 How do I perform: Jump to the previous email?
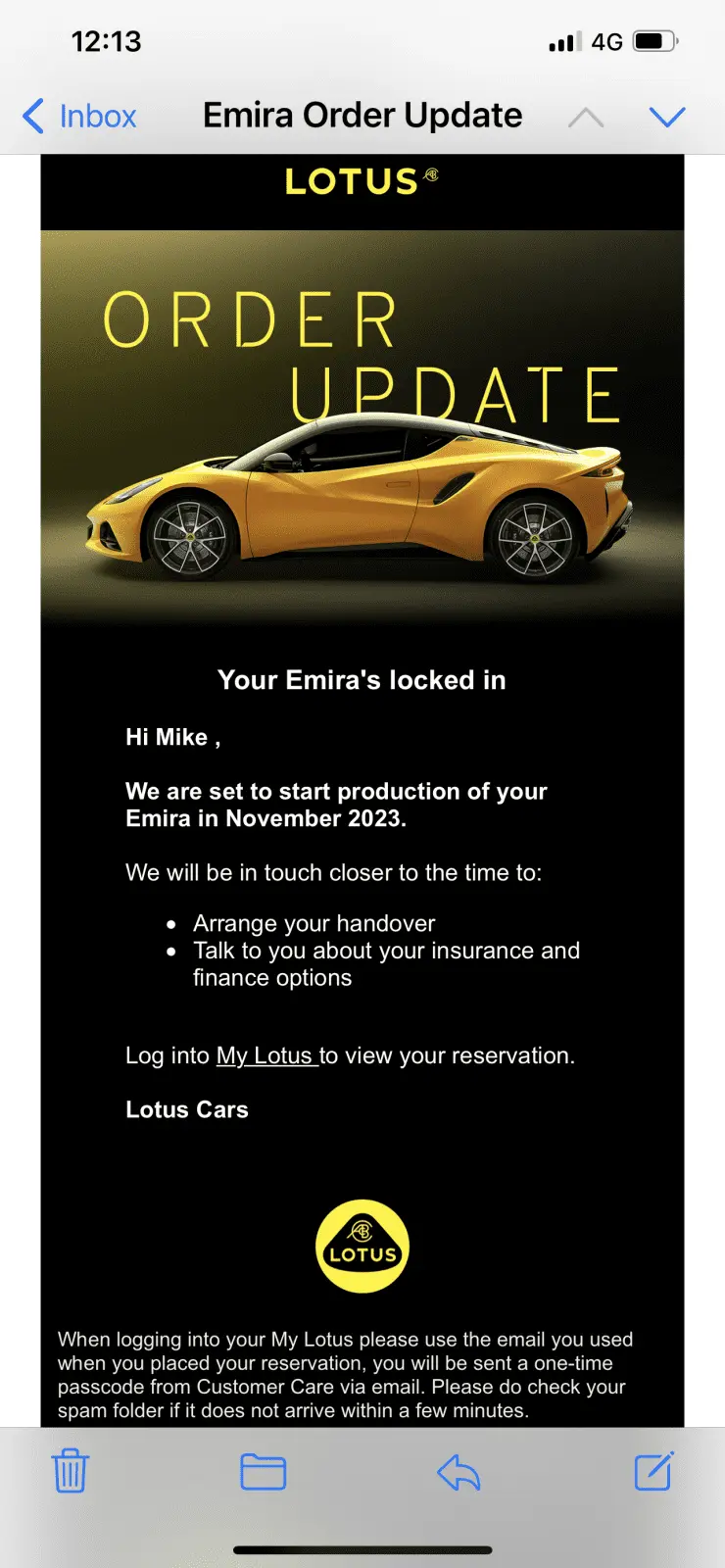coord(586,118)
